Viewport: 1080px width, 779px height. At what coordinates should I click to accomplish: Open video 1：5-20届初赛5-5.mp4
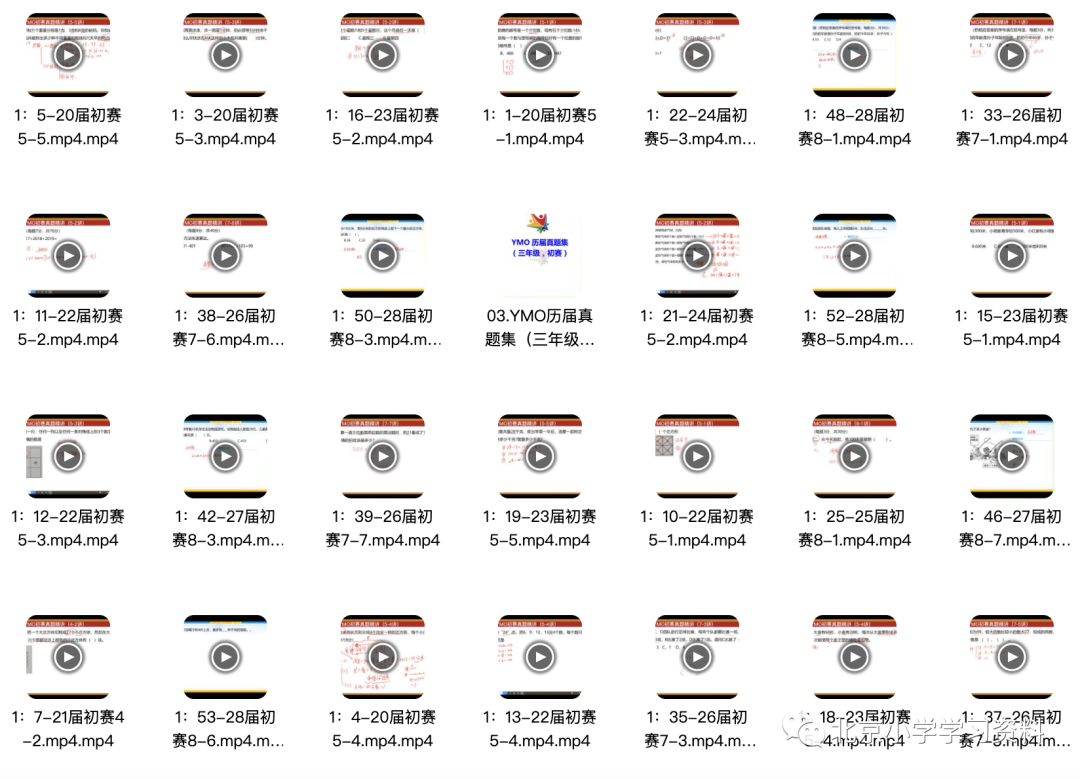click(68, 56)
